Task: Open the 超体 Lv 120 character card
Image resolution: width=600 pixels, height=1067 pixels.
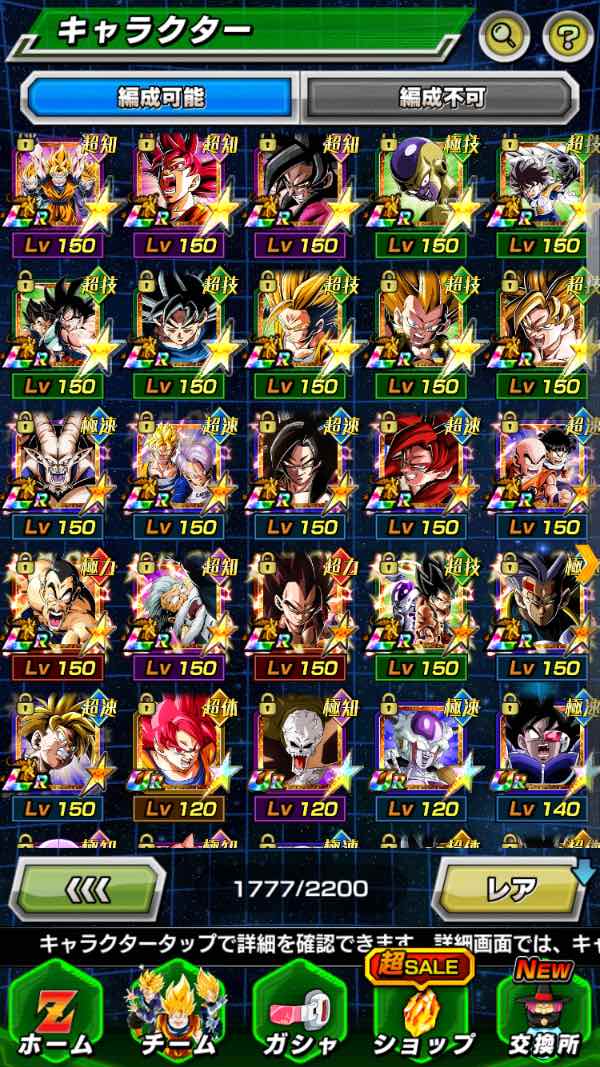Action: point(180,750)
